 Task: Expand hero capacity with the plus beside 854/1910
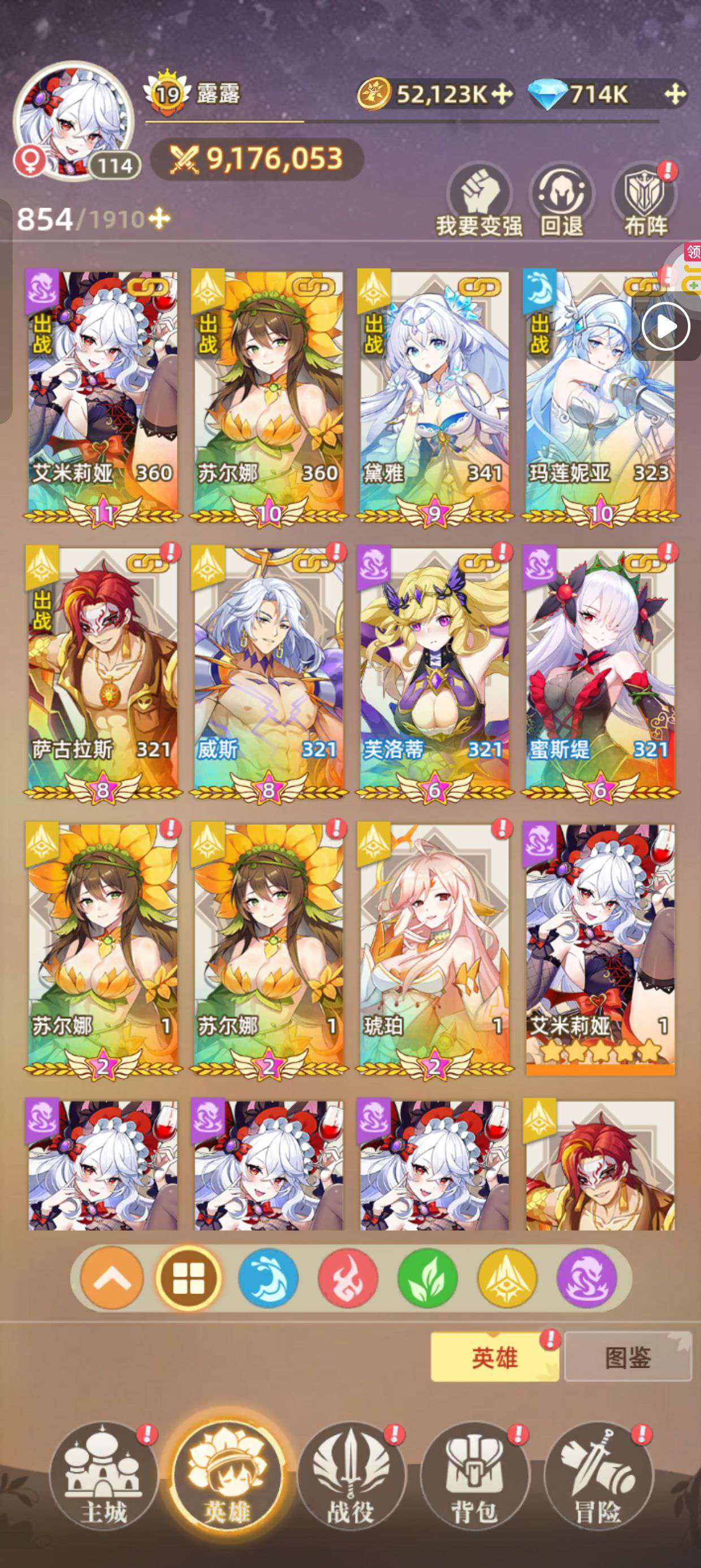pos(159,218)
